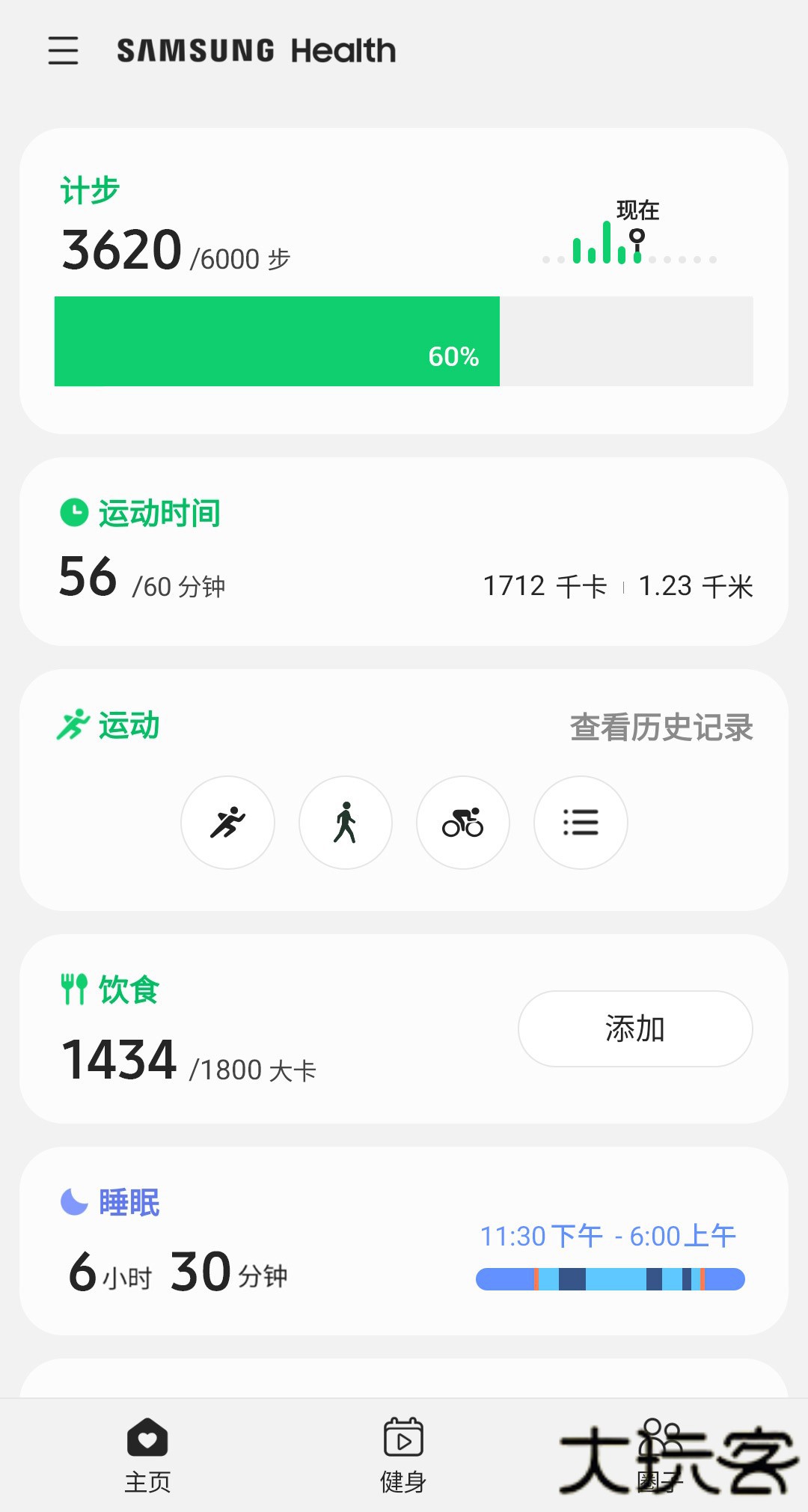Open the full exercise list
The image size is (808, 1512).
point(581,823)
